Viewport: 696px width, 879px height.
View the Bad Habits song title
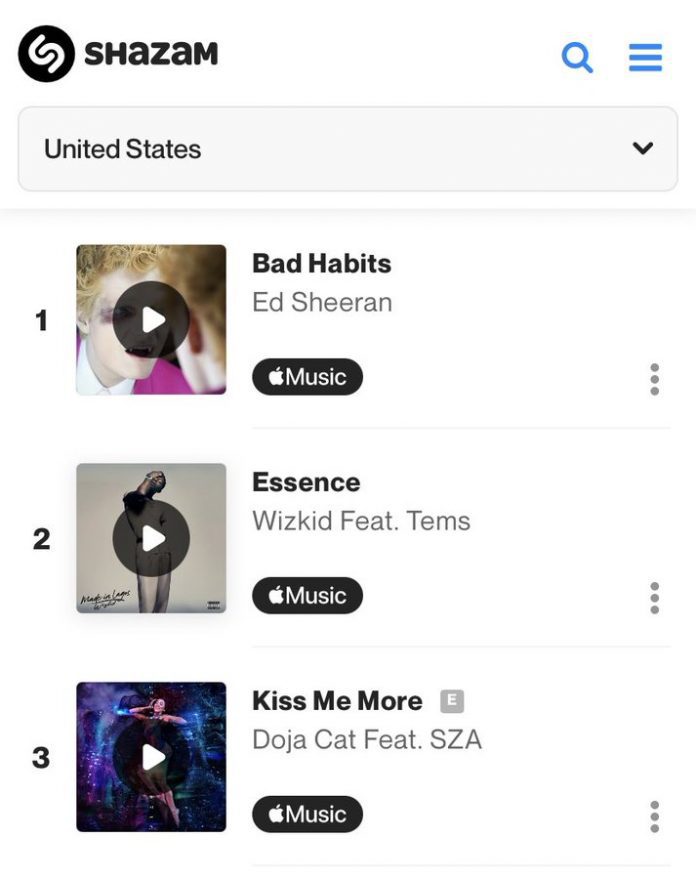click(x=321, y=264)
